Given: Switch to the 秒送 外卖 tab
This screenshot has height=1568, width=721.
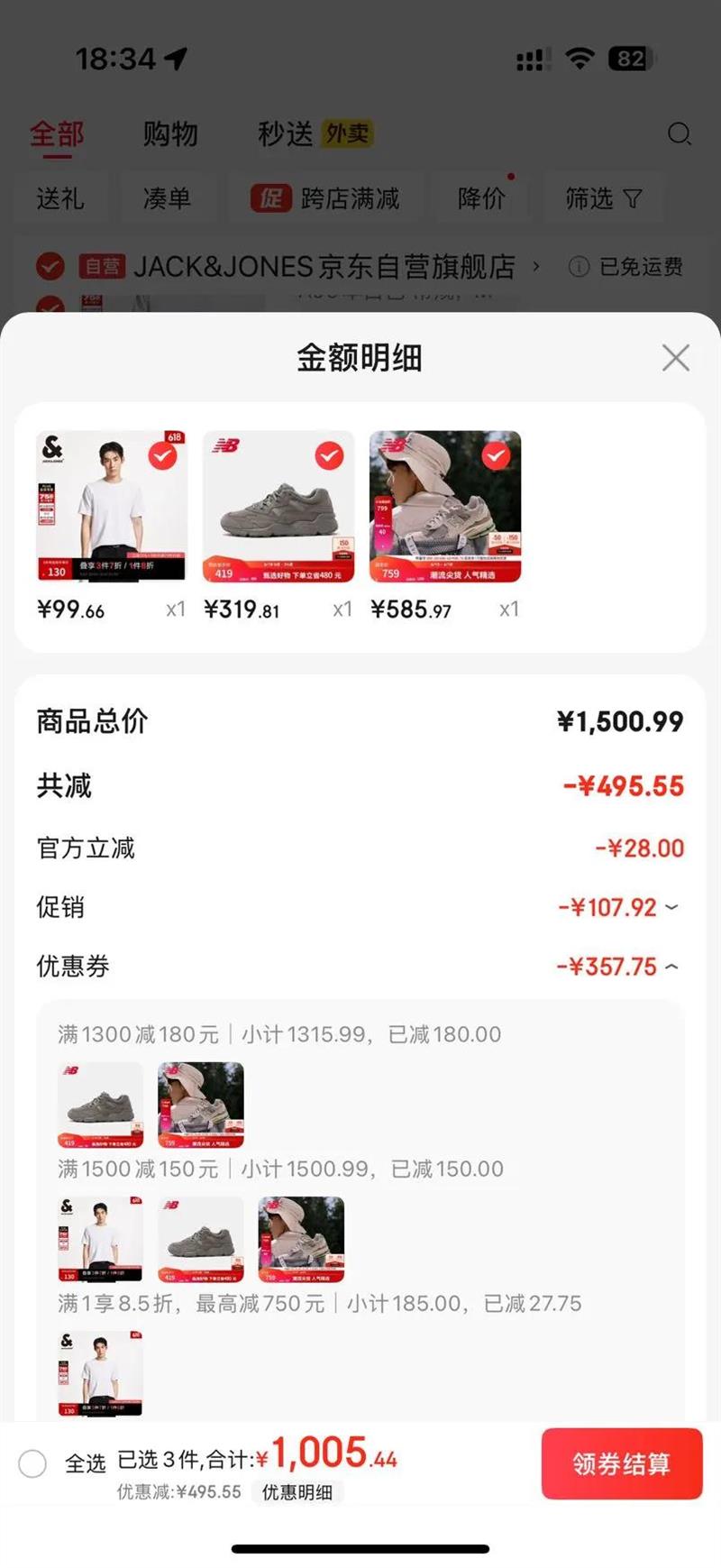Looking at the screenshot, I should point(315,134).
